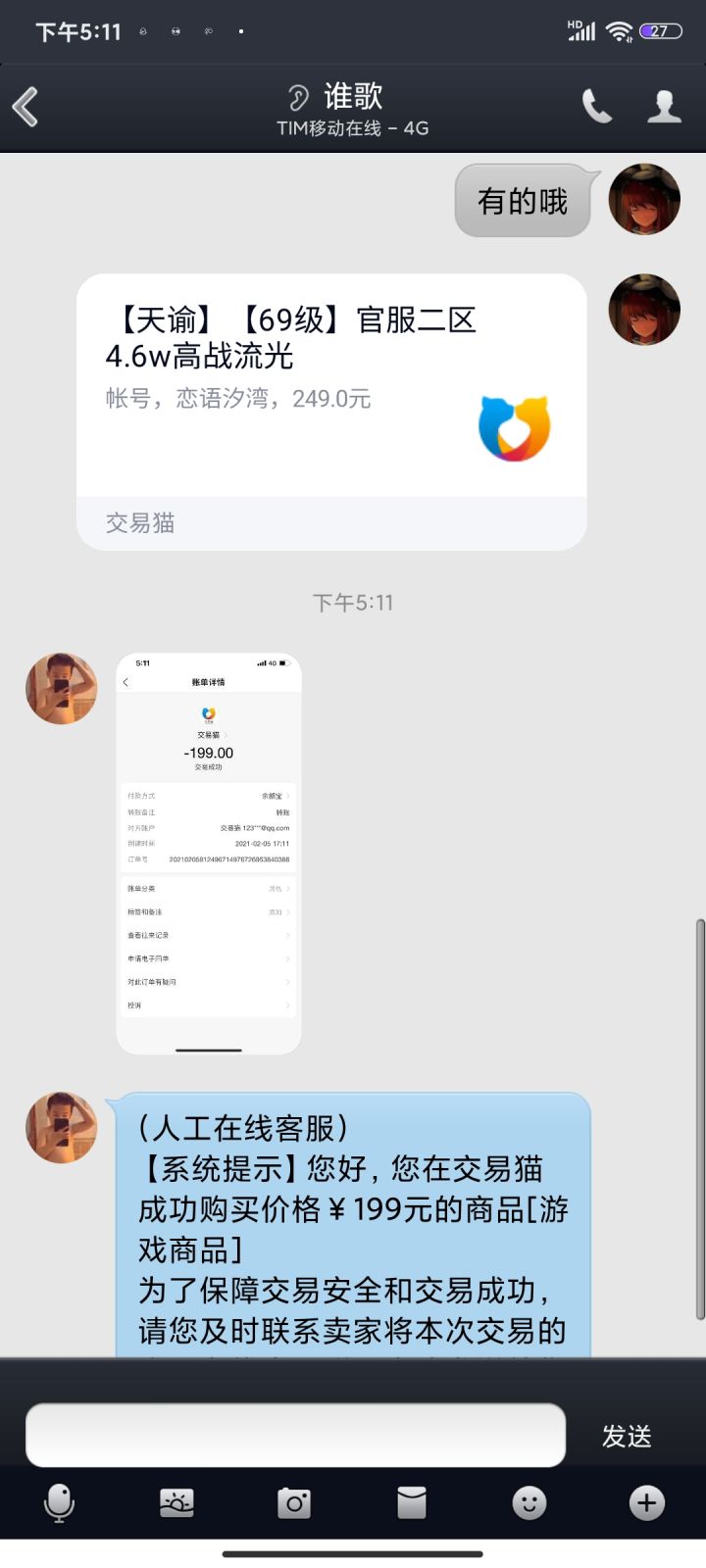Select the microphone voice message icon
Image resolution: width=706 pixels, height=1568 pixels.
point(61,1501)
